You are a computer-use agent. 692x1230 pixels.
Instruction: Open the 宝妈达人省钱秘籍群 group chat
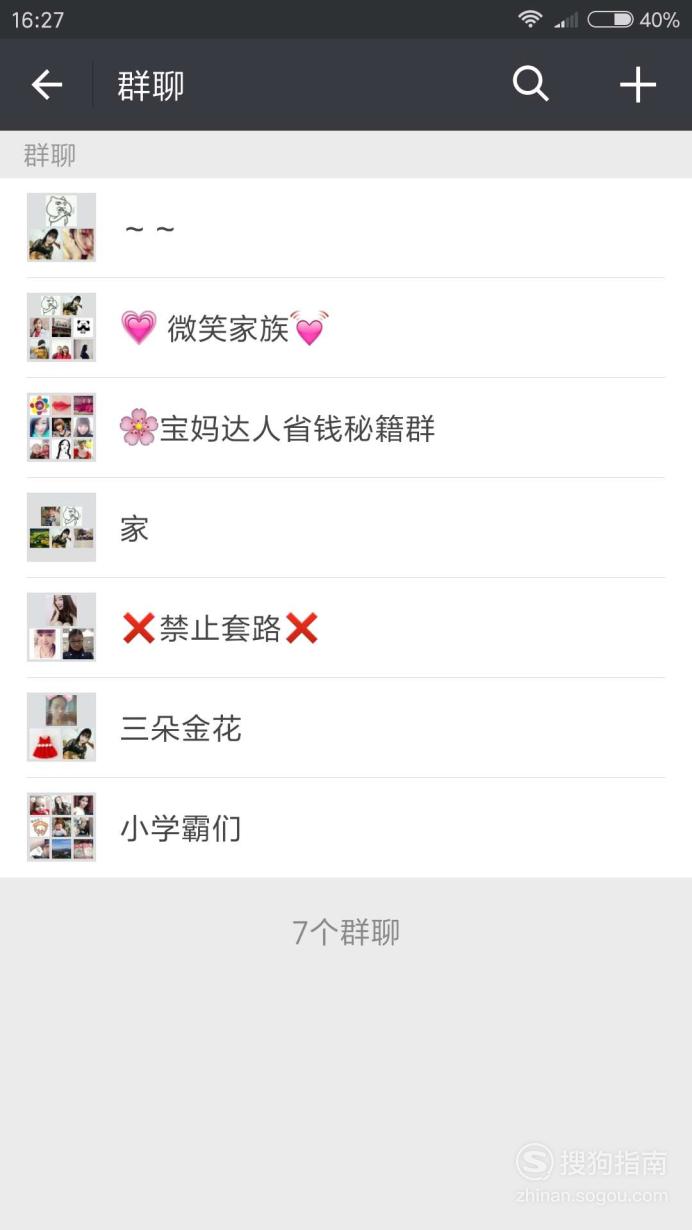click(346, 428)
